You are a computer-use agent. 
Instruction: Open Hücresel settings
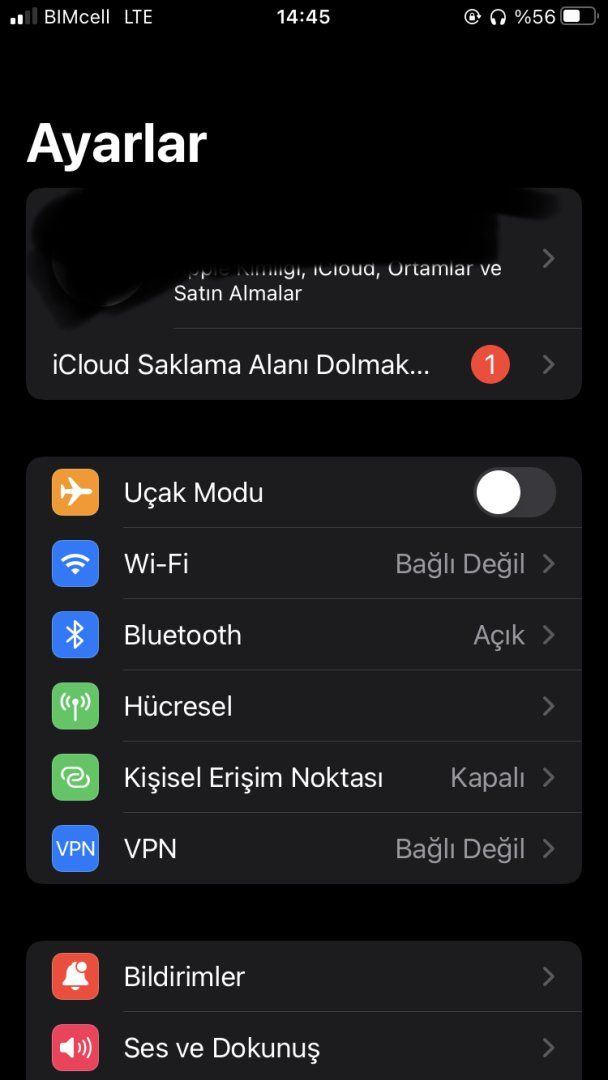[304, 706]
